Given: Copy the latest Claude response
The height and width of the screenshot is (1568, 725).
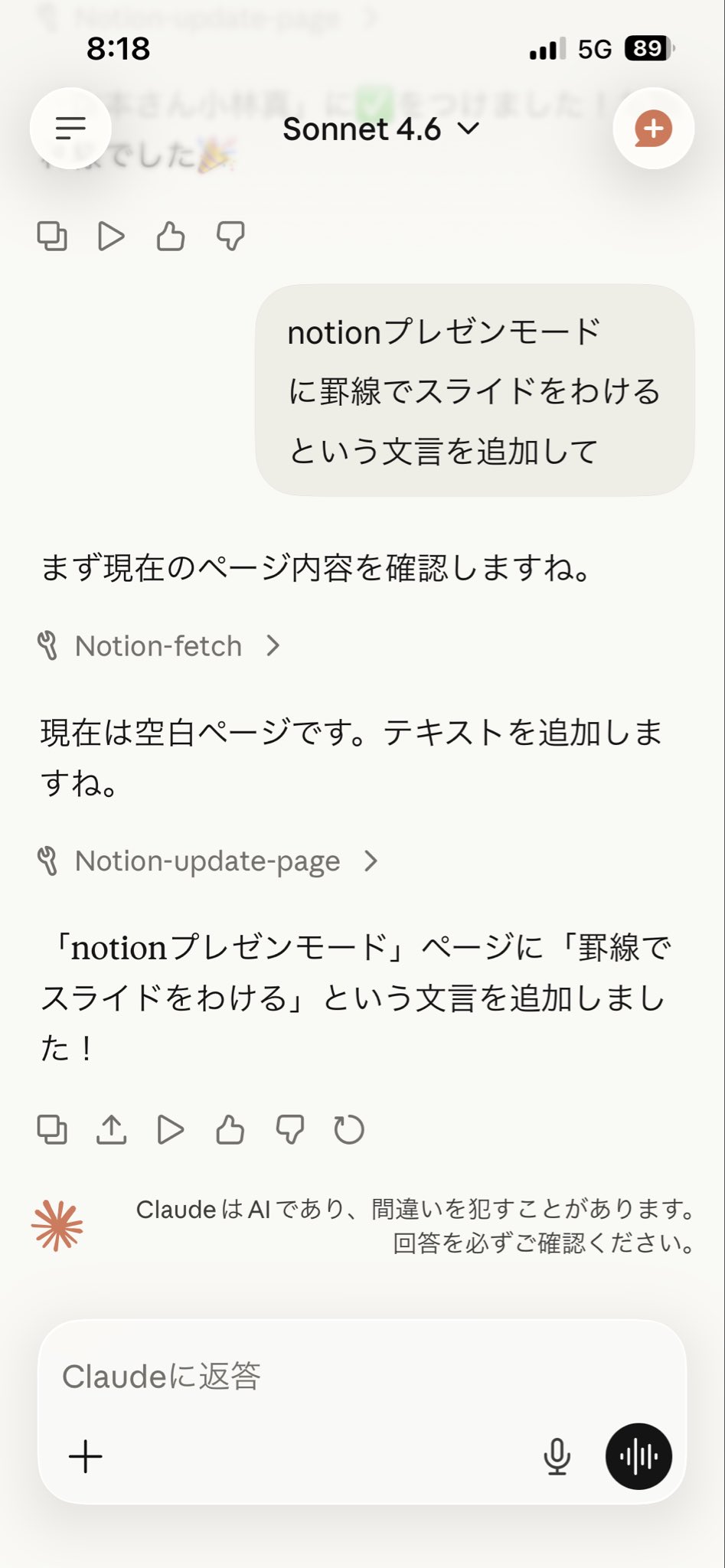Looking at the screenshot, I should click(52, 1129).
